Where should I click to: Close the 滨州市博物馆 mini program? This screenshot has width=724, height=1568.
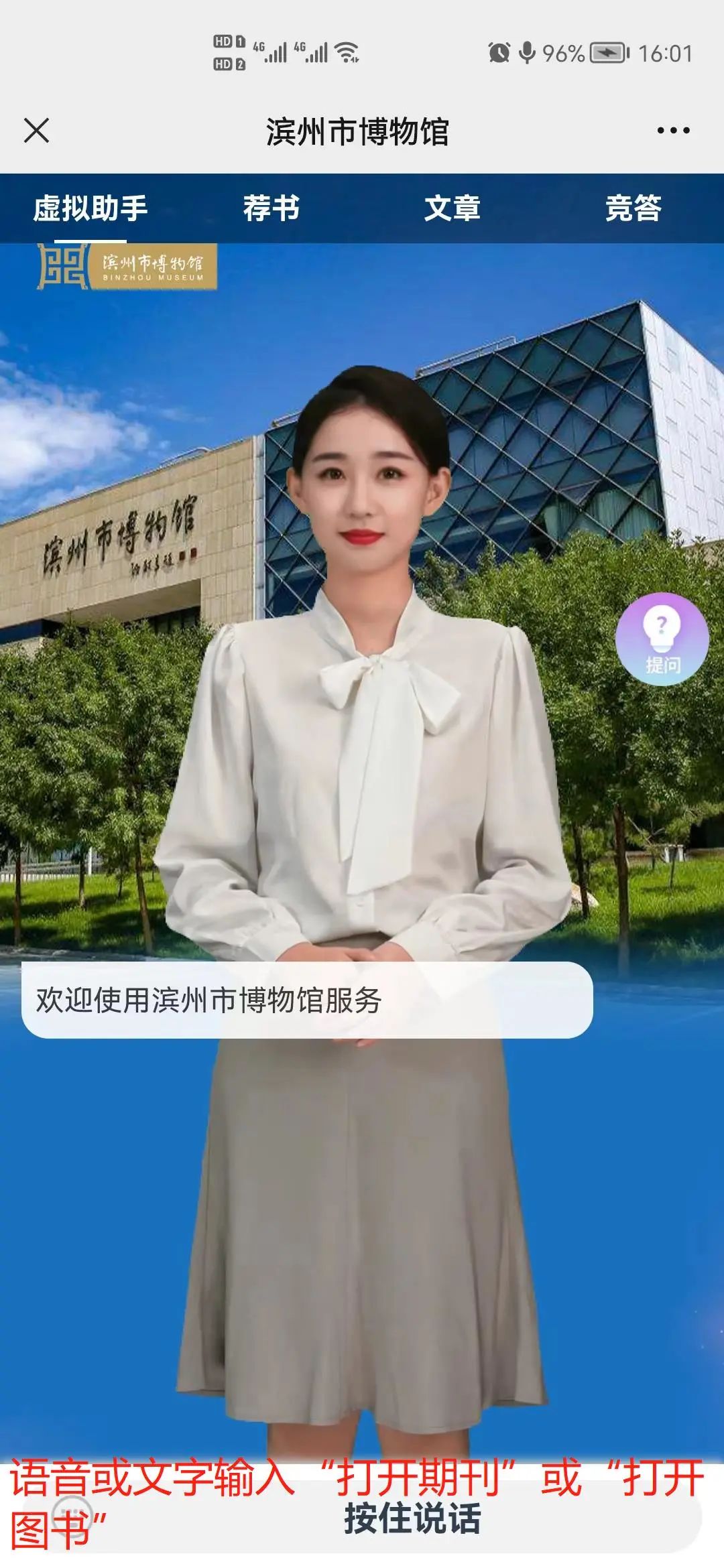tap(36, 130)
